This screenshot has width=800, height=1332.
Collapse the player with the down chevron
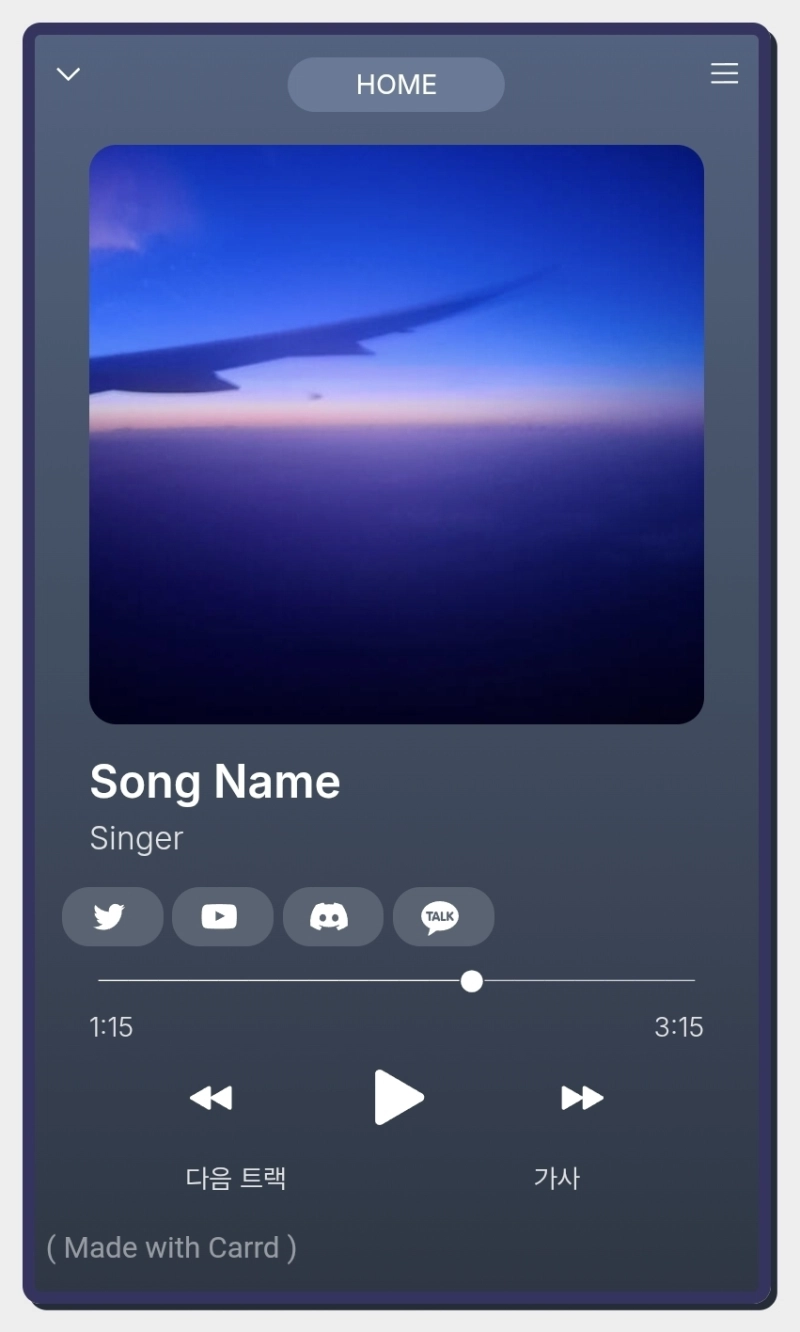(68, 74)
